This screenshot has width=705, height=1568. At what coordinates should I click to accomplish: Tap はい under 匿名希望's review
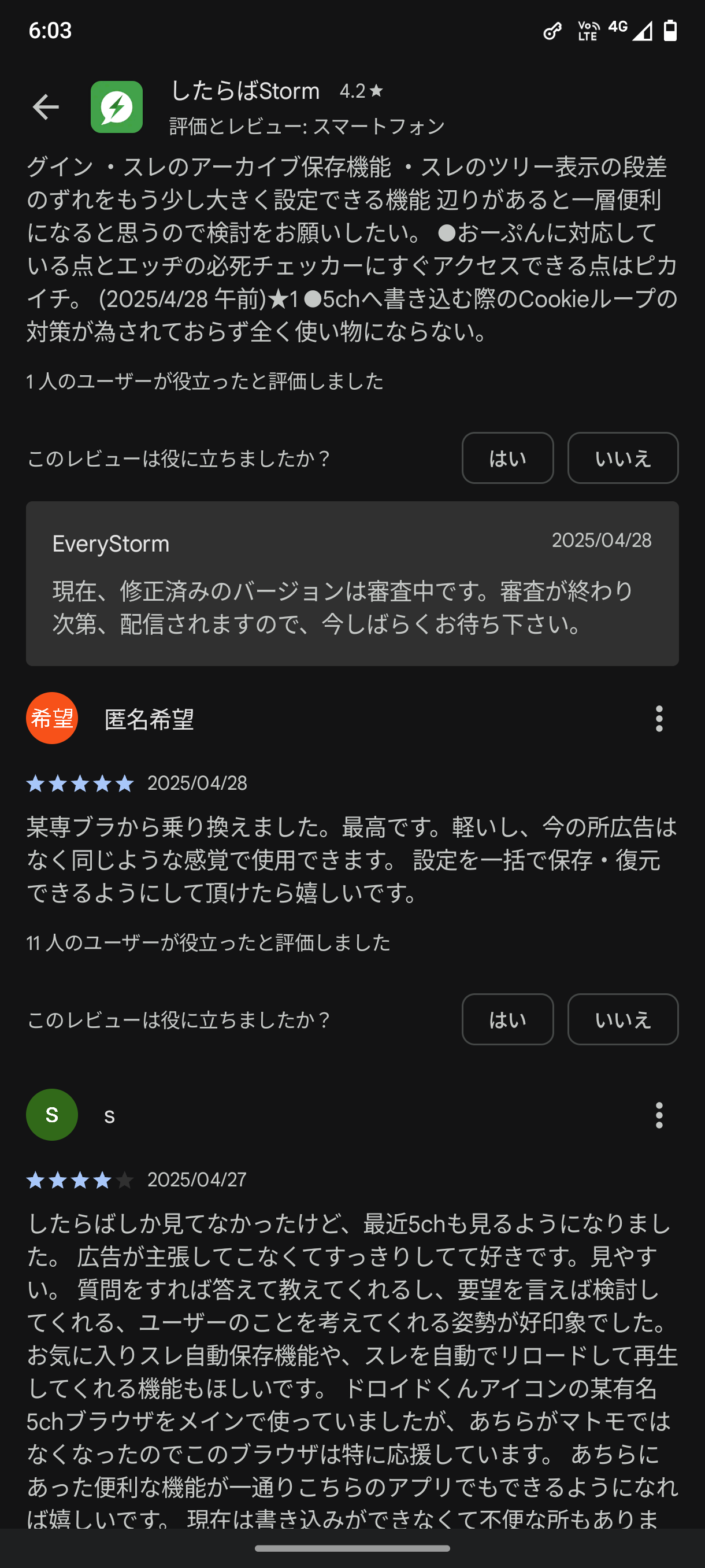pyautogui.click(x=507, y=1019)
